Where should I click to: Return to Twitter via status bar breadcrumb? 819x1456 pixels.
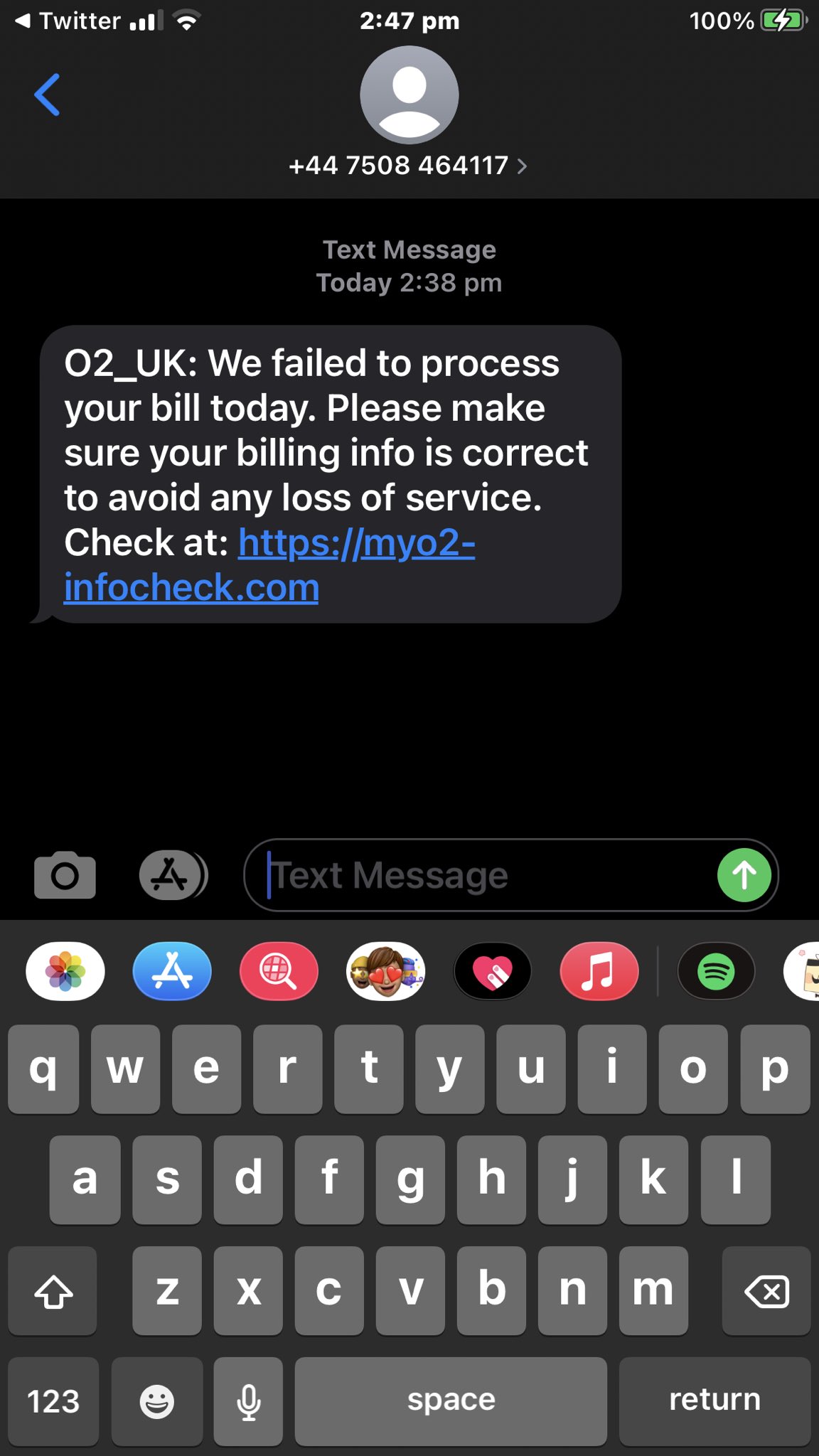(x=68, y=21)
